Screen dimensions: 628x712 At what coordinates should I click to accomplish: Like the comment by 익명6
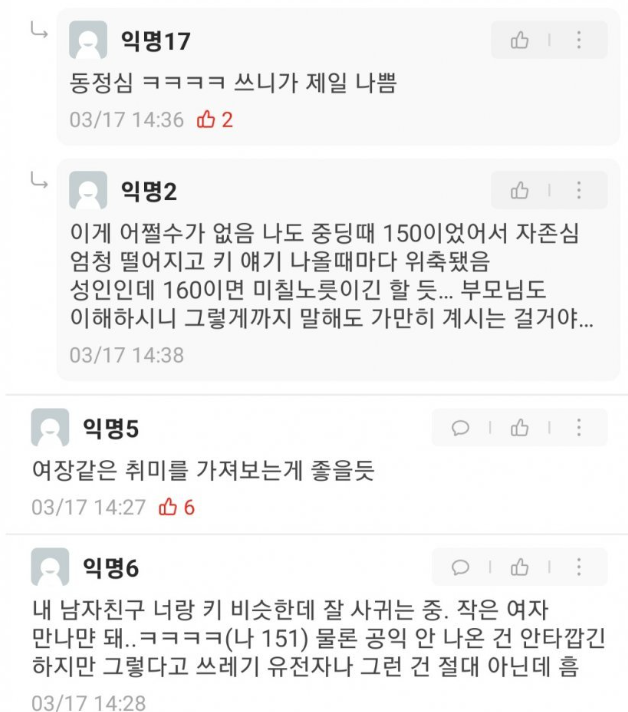point(520,567)
